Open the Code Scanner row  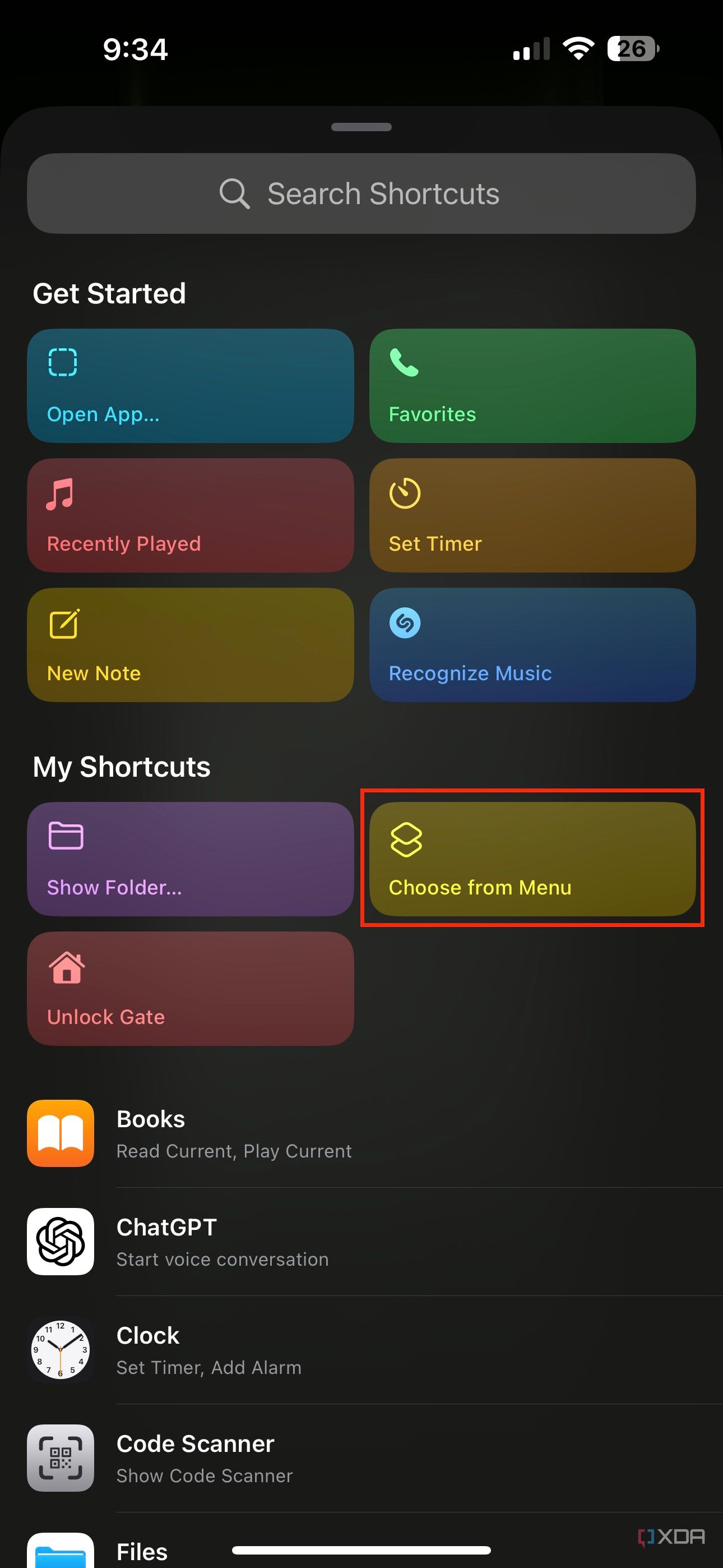click(361, 1458)
